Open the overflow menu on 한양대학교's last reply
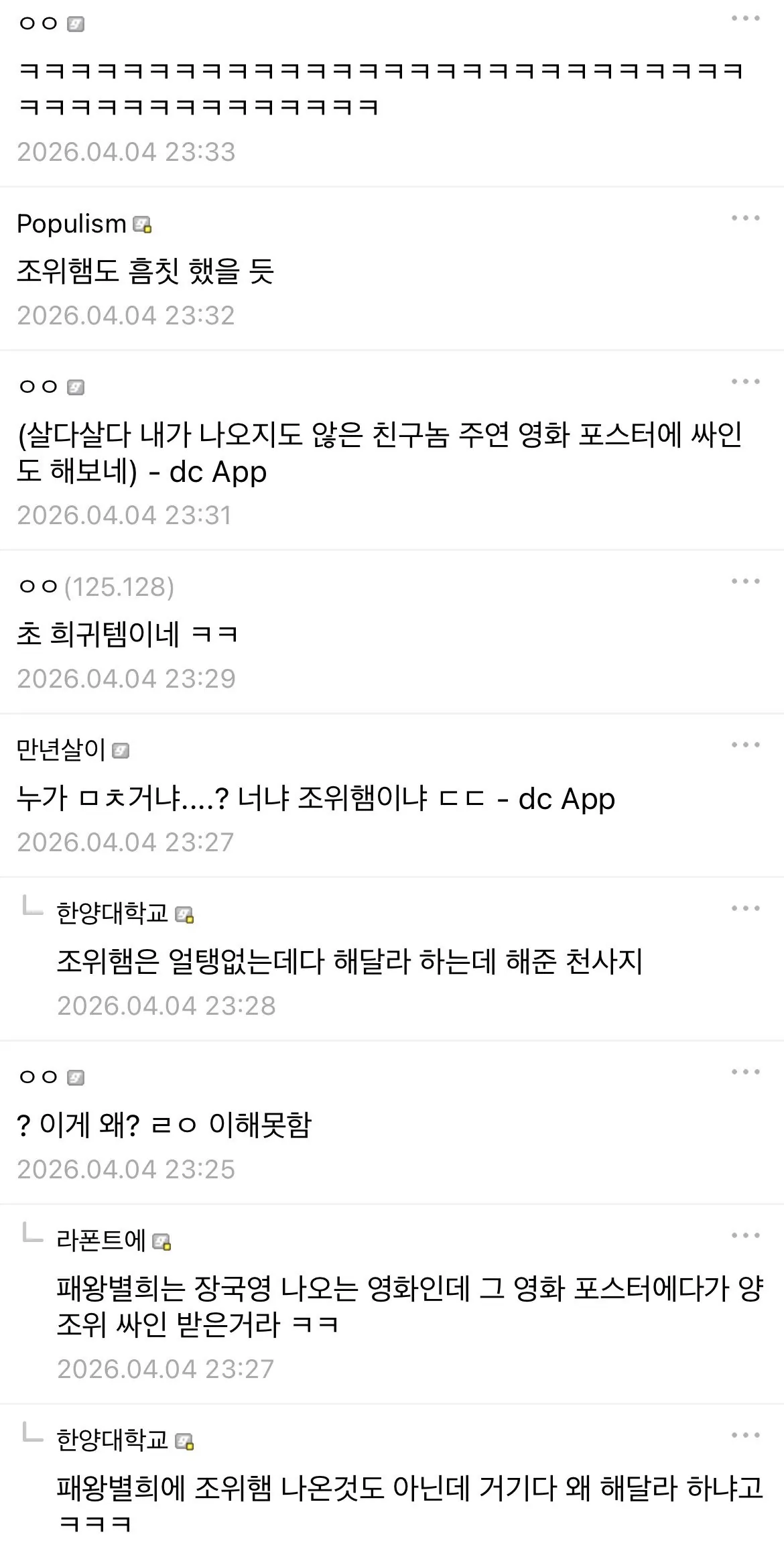 point(745,1436)
